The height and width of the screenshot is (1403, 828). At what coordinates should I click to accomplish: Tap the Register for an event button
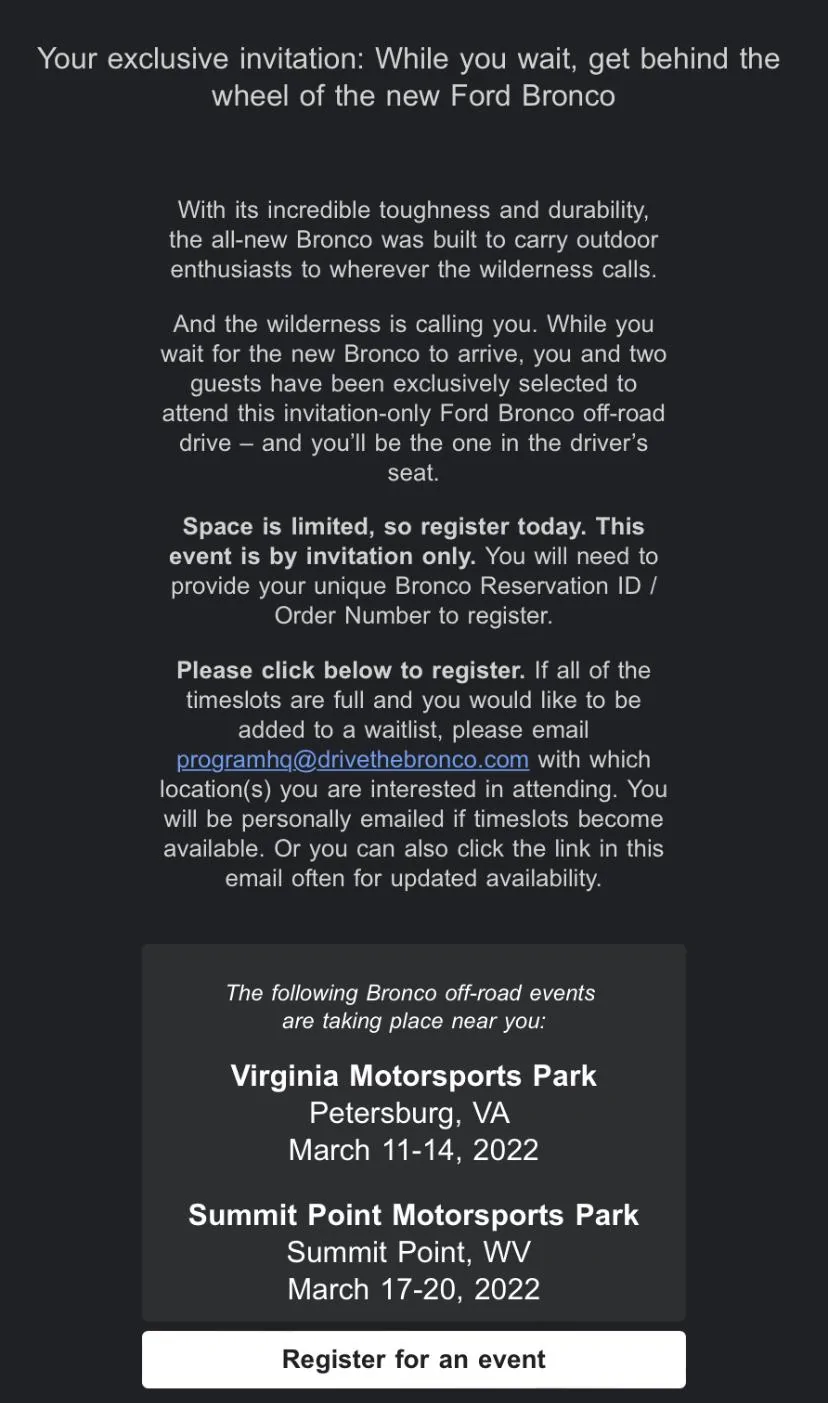click(x=414, y=1359)
